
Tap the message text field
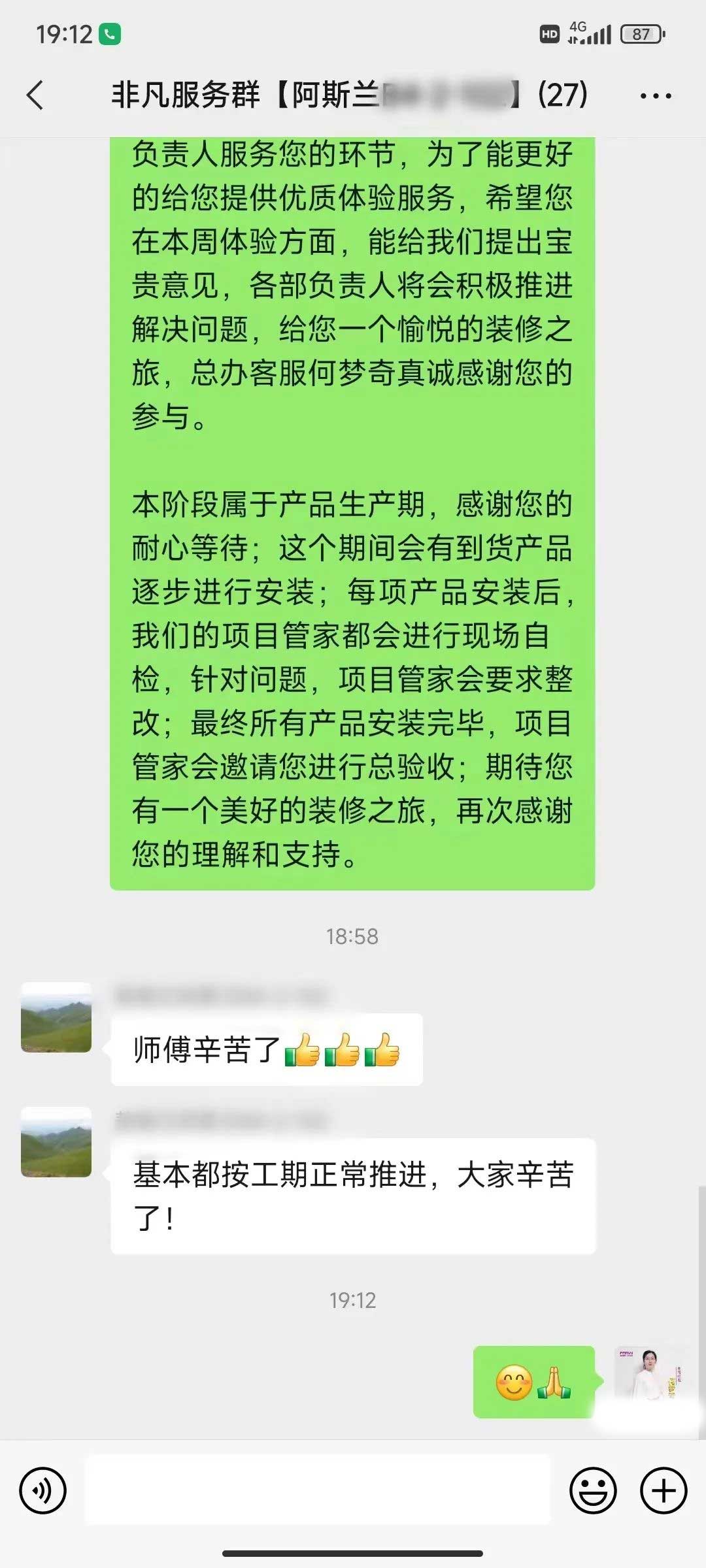[318, 1491]
